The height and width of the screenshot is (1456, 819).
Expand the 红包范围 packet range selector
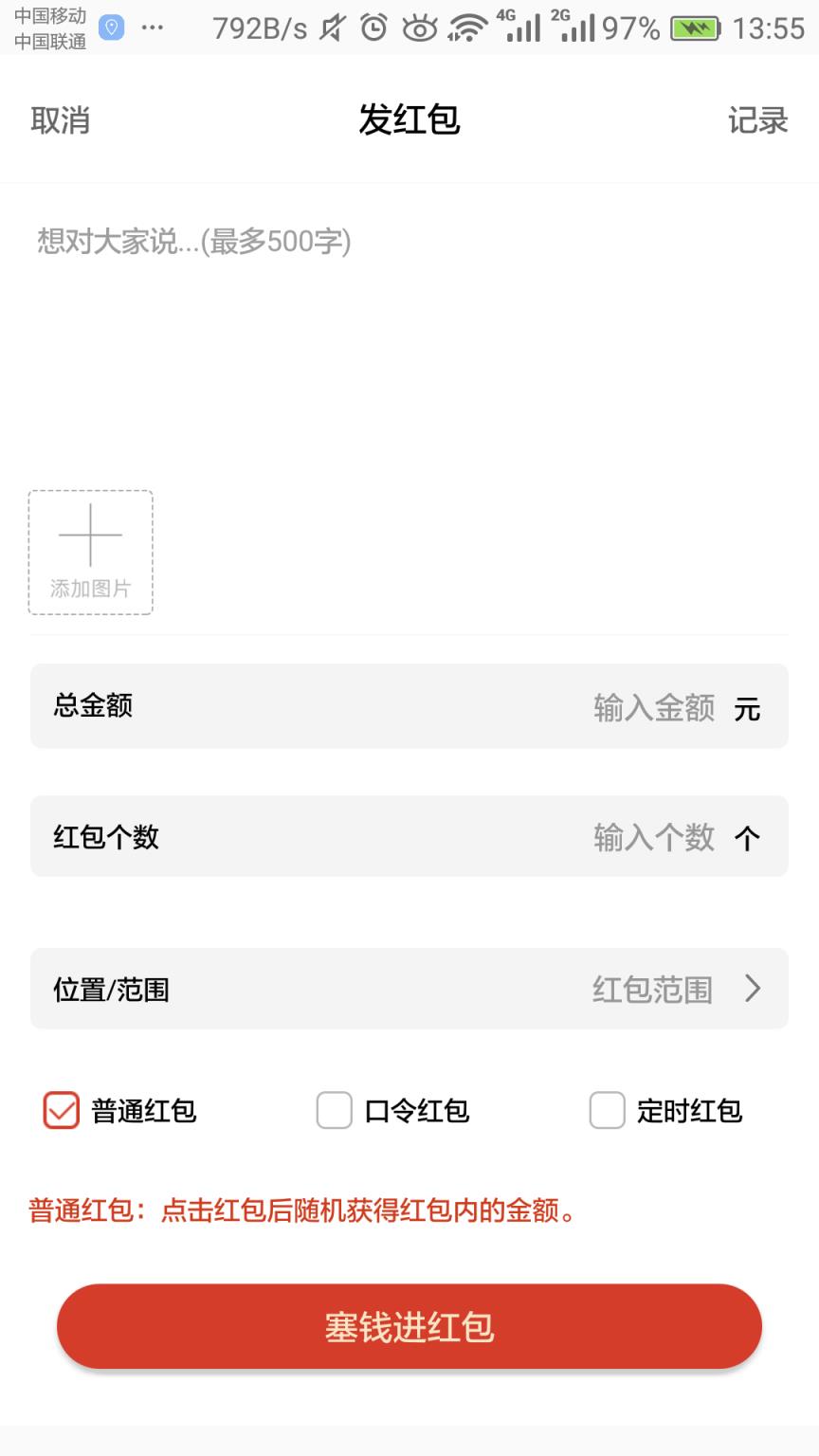[652, 990]
